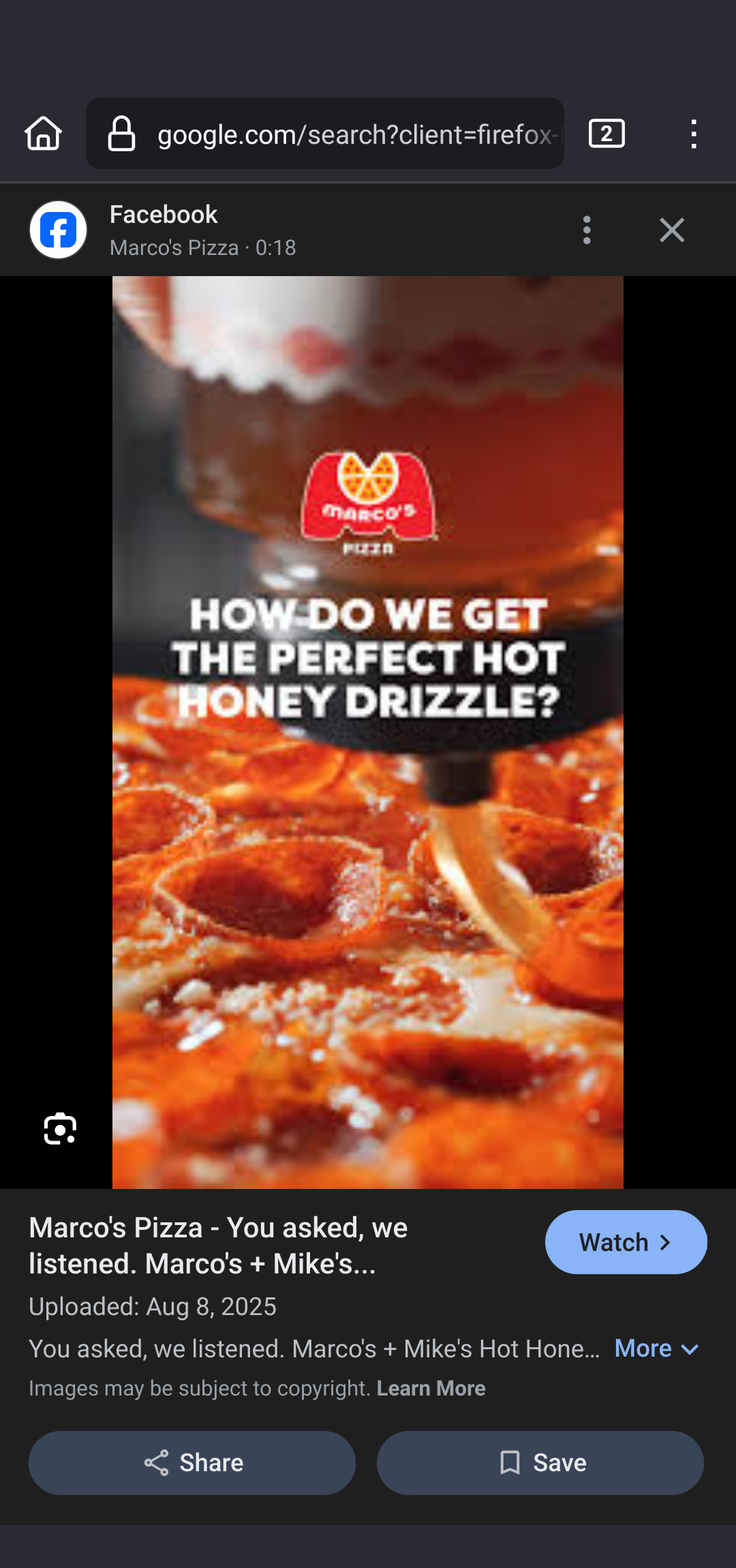Share this Marco's Pizza result
The height and width of the screenshot is (1568, 736).
[192, 1463]
